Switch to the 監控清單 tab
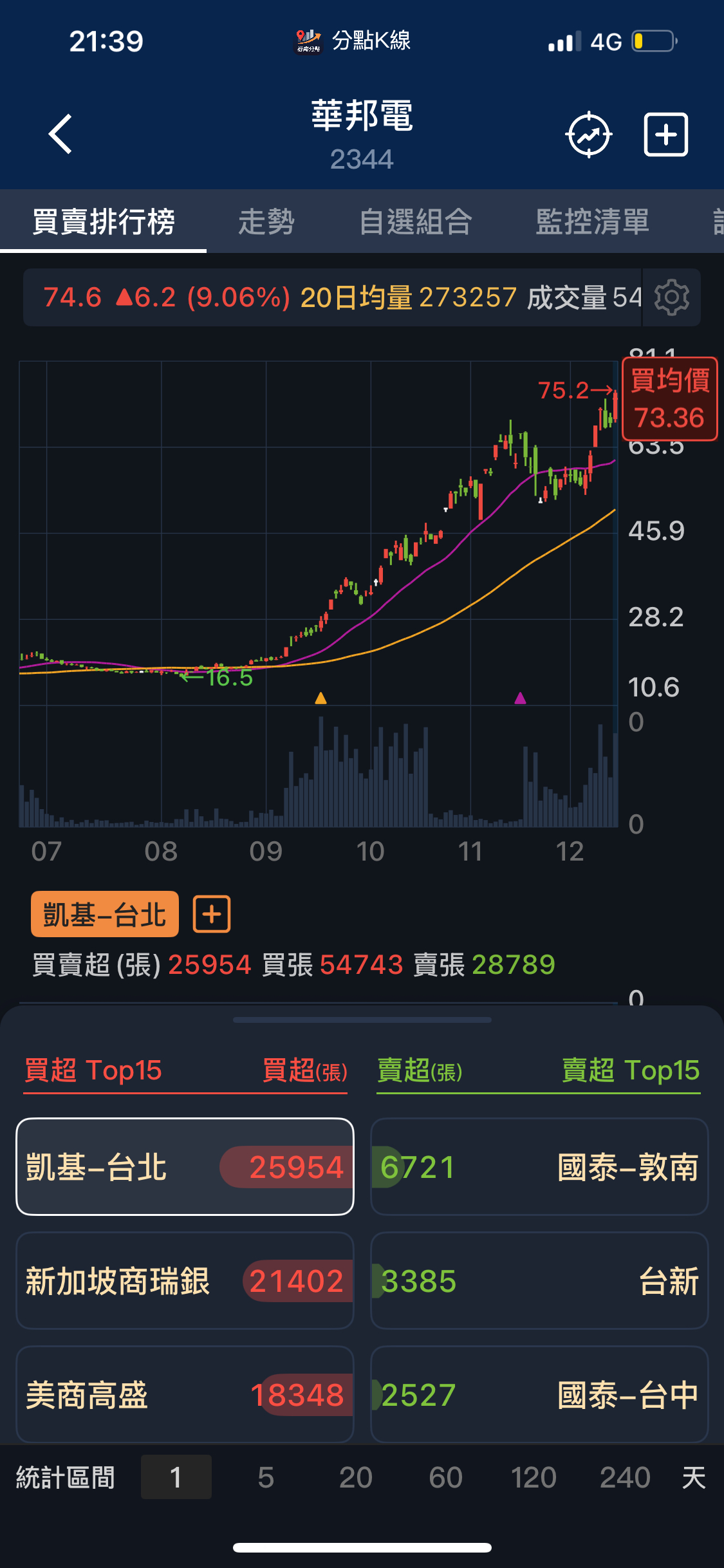Viewport: 724px width, 1568px height. click(x=592, y=222)
